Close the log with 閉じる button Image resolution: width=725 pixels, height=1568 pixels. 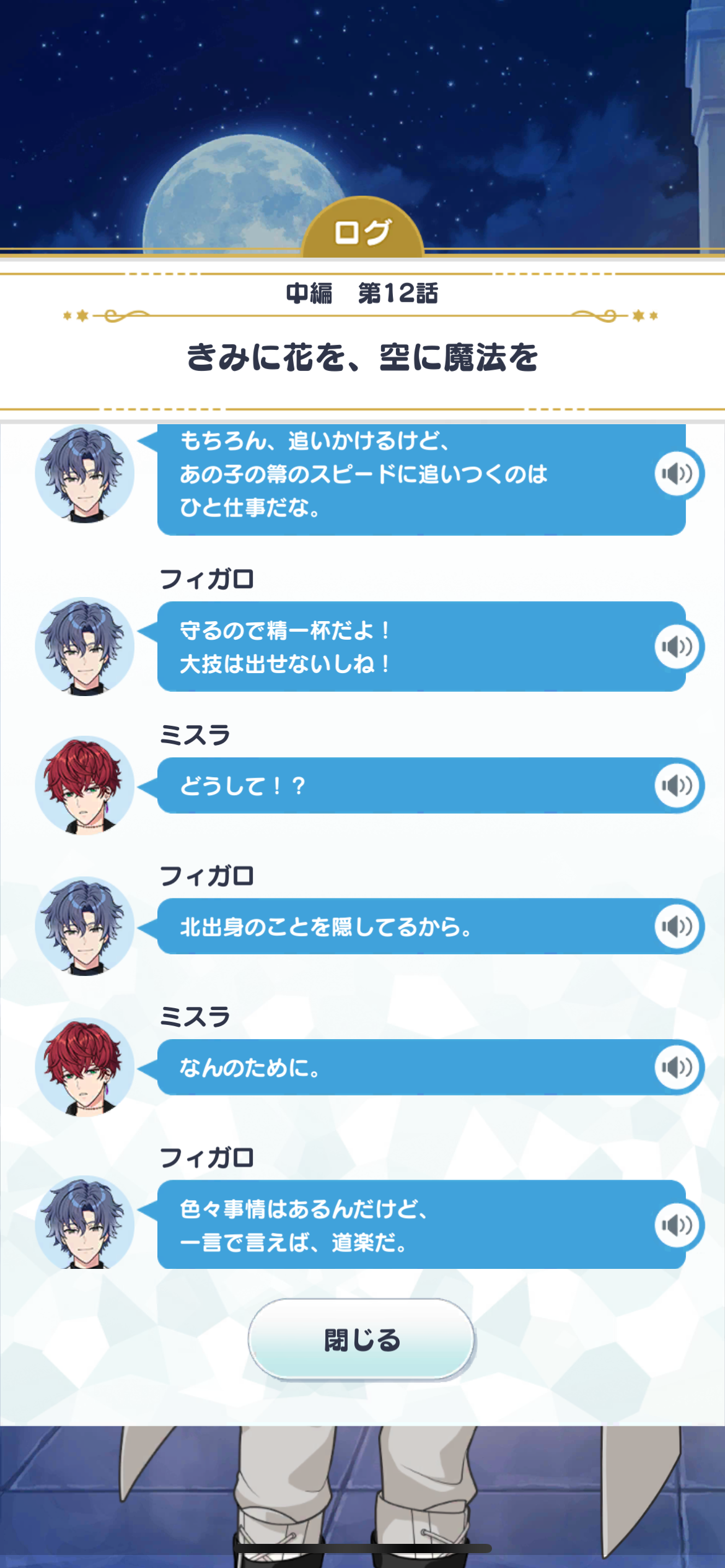point(362,1339)
